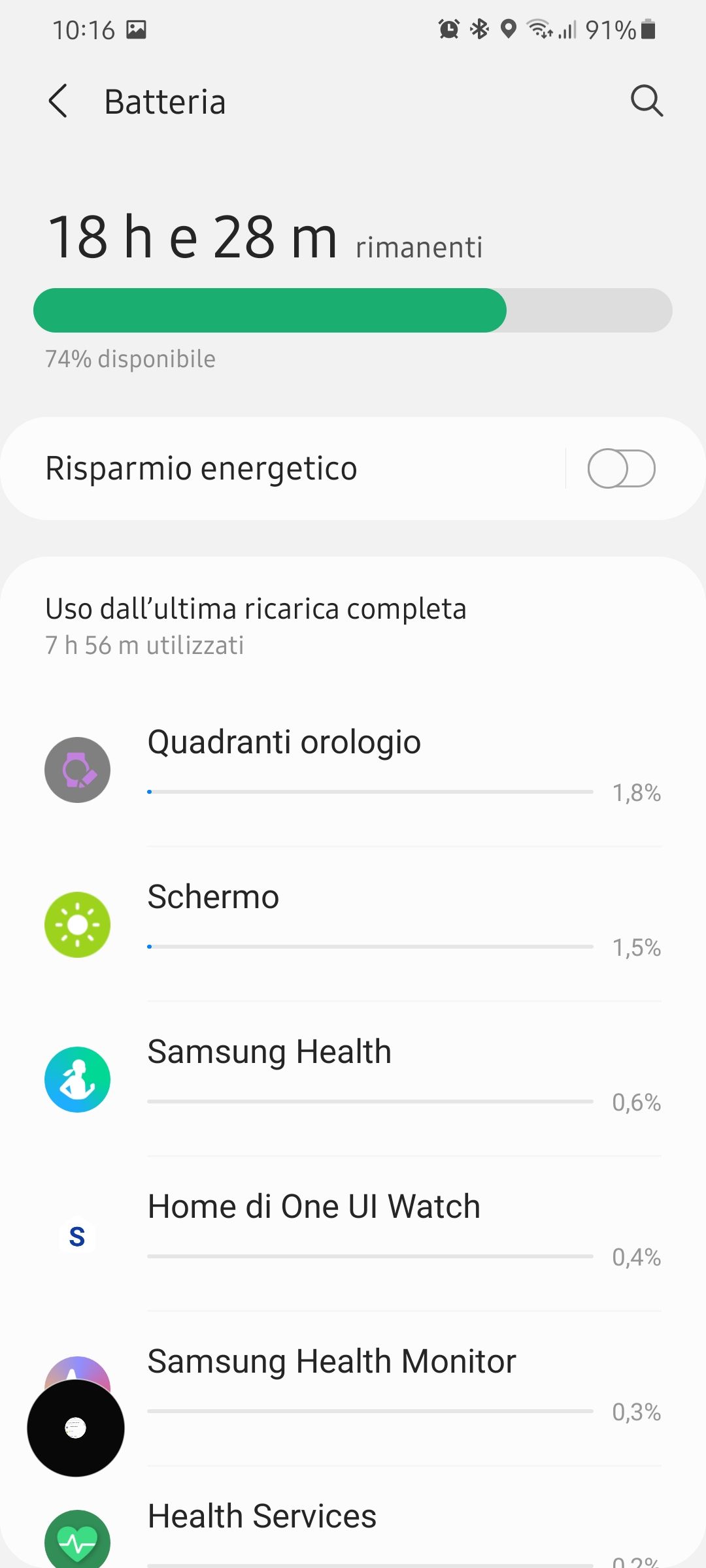706x1568 pixels.
Task: Click the Home di One UI Watch icon
Action: [77, 1235]
